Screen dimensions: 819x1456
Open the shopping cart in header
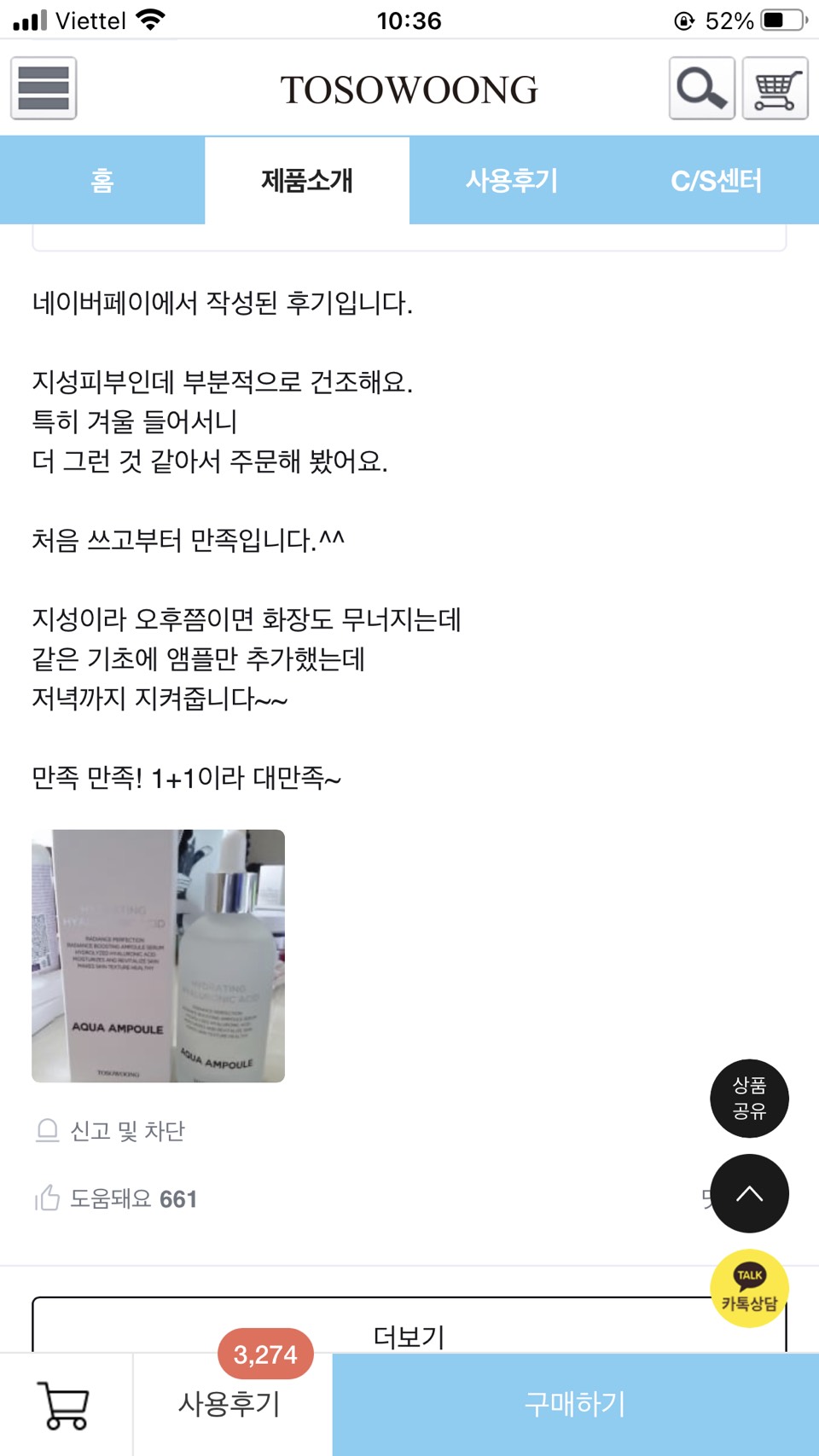[775, 89]
